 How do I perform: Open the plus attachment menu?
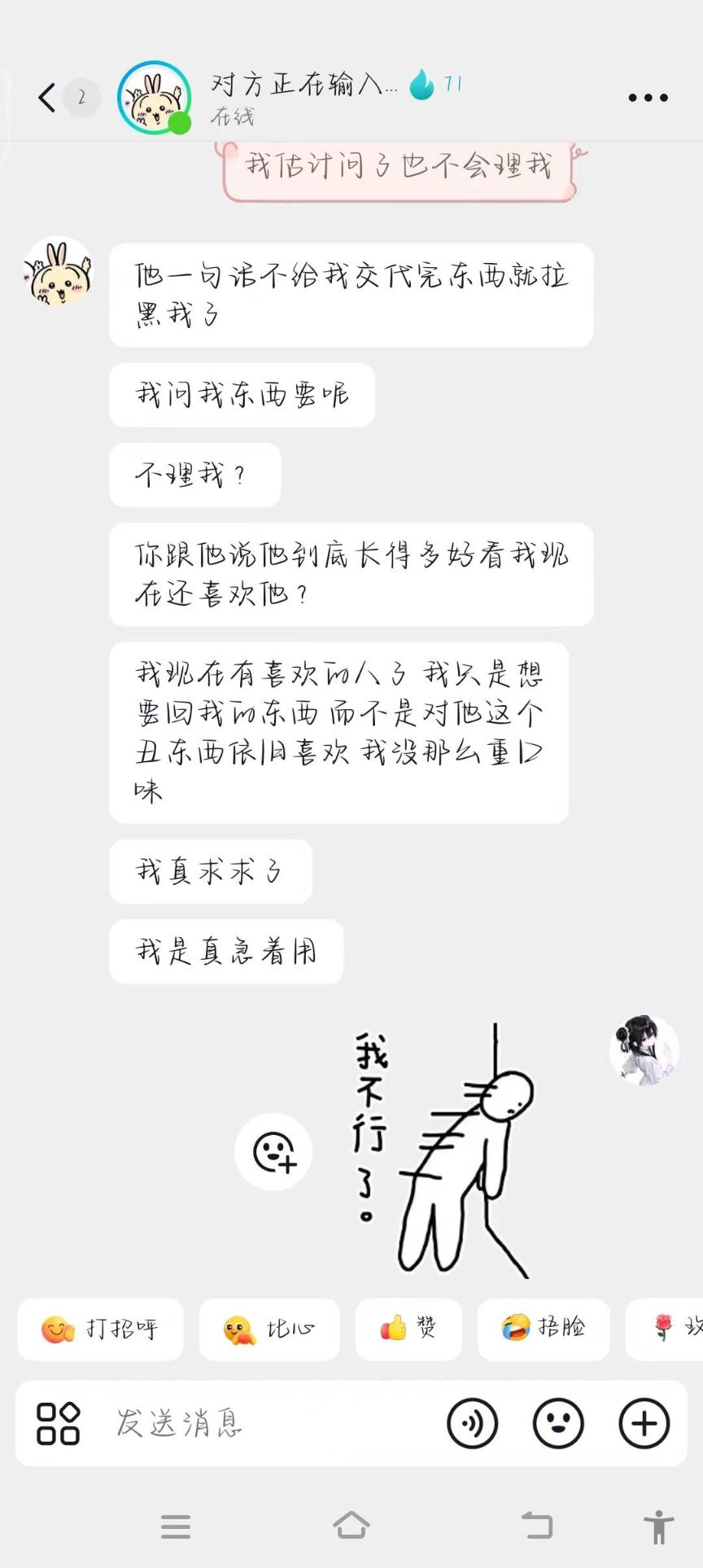point(644,1424)
